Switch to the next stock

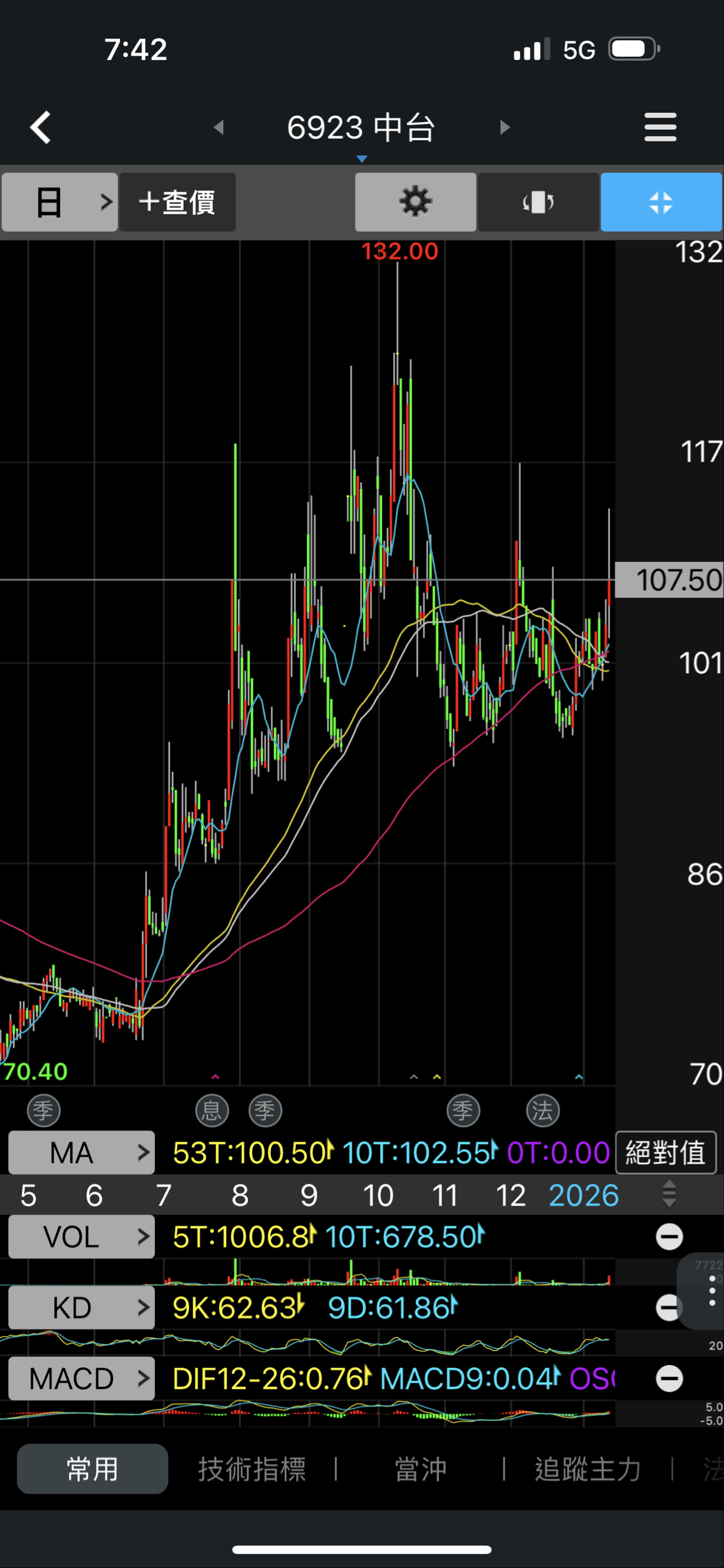[x=504, y=127]
